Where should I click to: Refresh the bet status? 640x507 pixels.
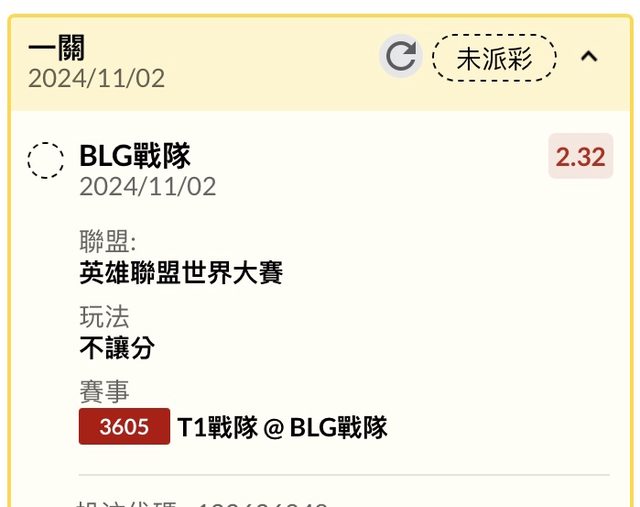tap(401, 57)
